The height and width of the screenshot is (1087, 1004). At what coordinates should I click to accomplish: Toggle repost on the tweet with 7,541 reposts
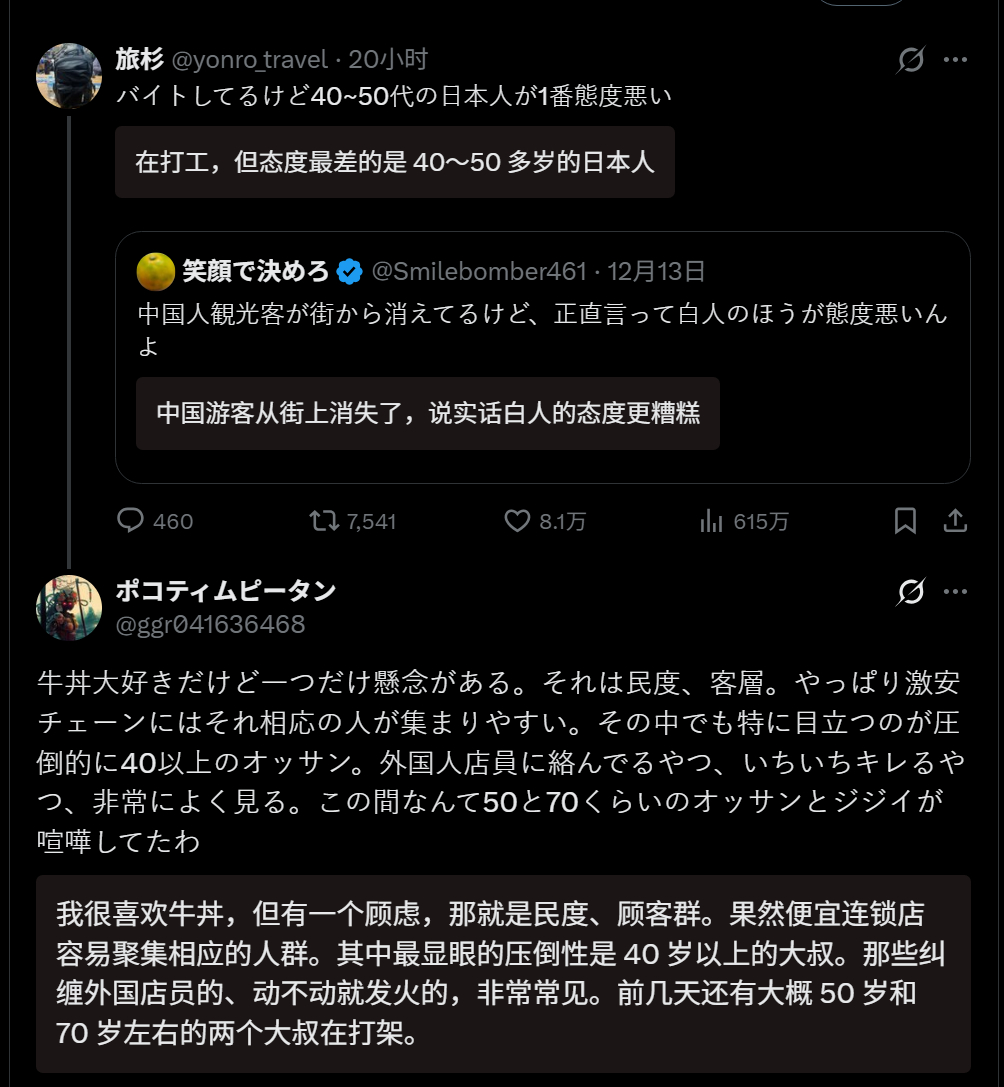pyautogui.click(x=323, y=520)
